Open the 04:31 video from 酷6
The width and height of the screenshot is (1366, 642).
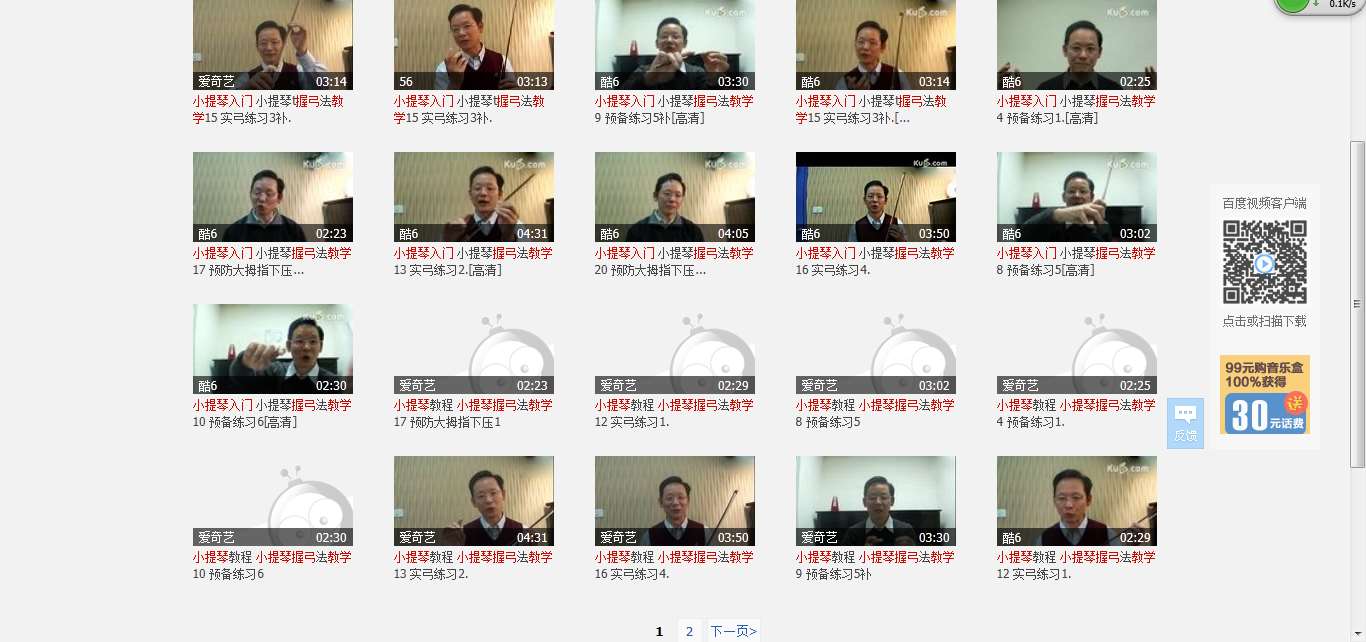click(x=474, y=196)
